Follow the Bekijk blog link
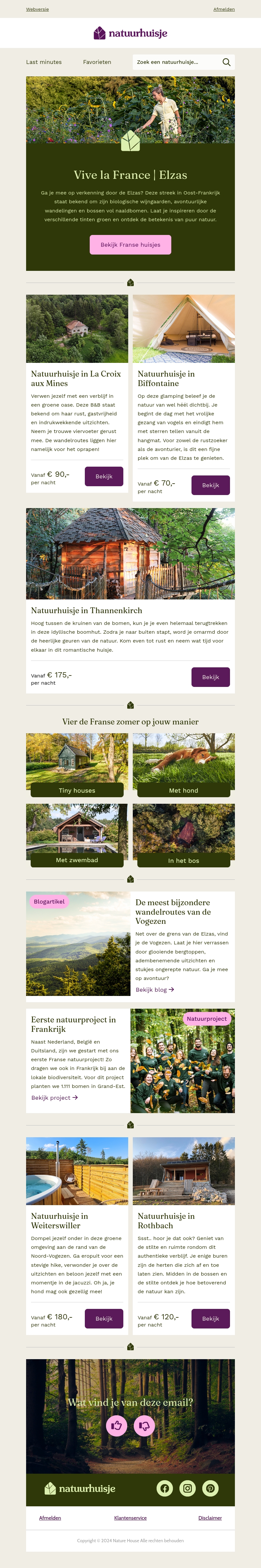The height and width of the screenshot is (1568, 261). click(x=155, y=990)
